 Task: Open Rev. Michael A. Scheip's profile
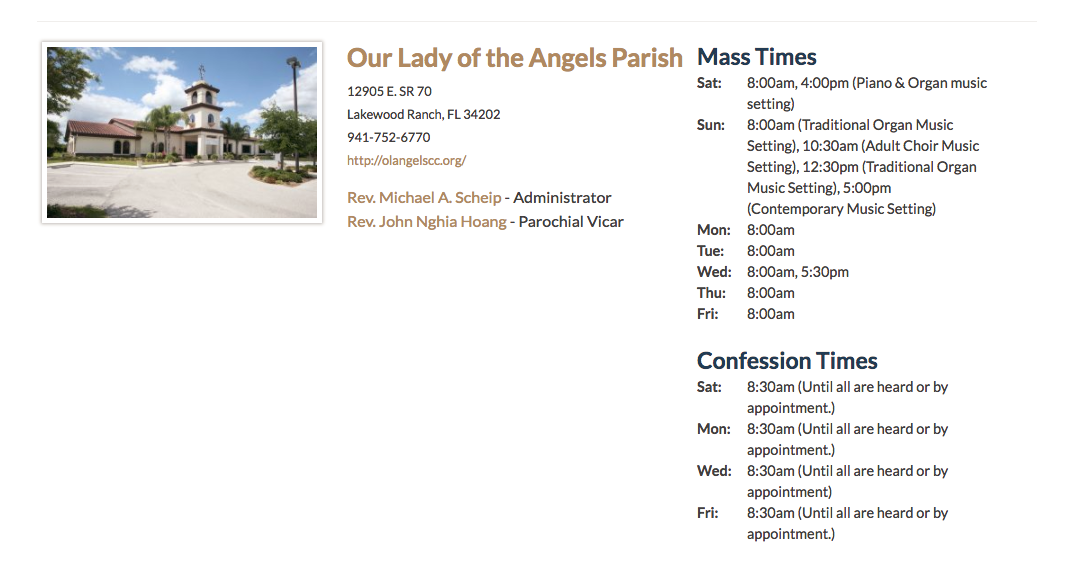click(424, 198)
